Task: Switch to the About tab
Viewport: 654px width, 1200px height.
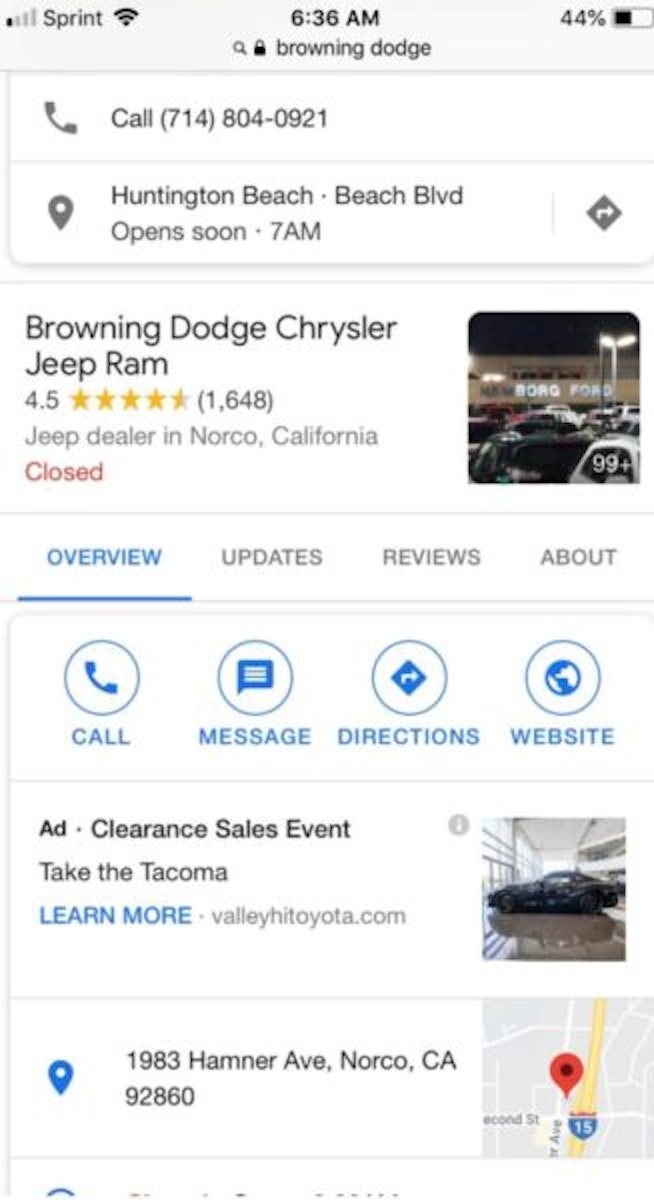Action: 578,557
